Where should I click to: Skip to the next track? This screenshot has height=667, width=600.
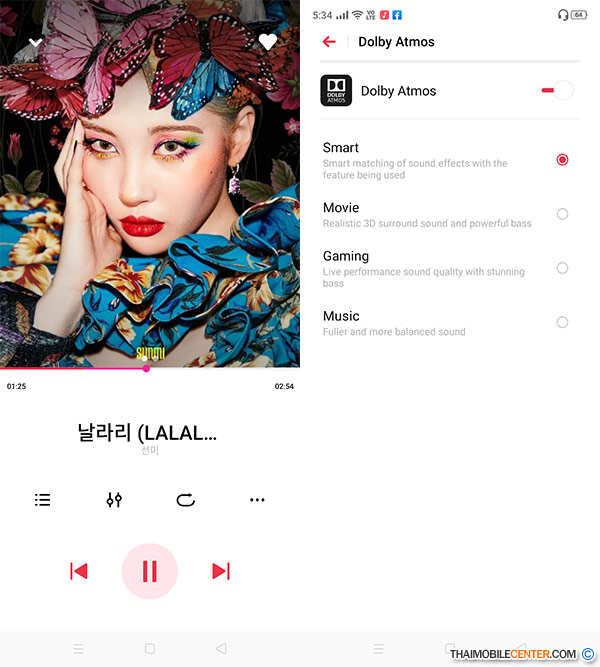(221, 571)
